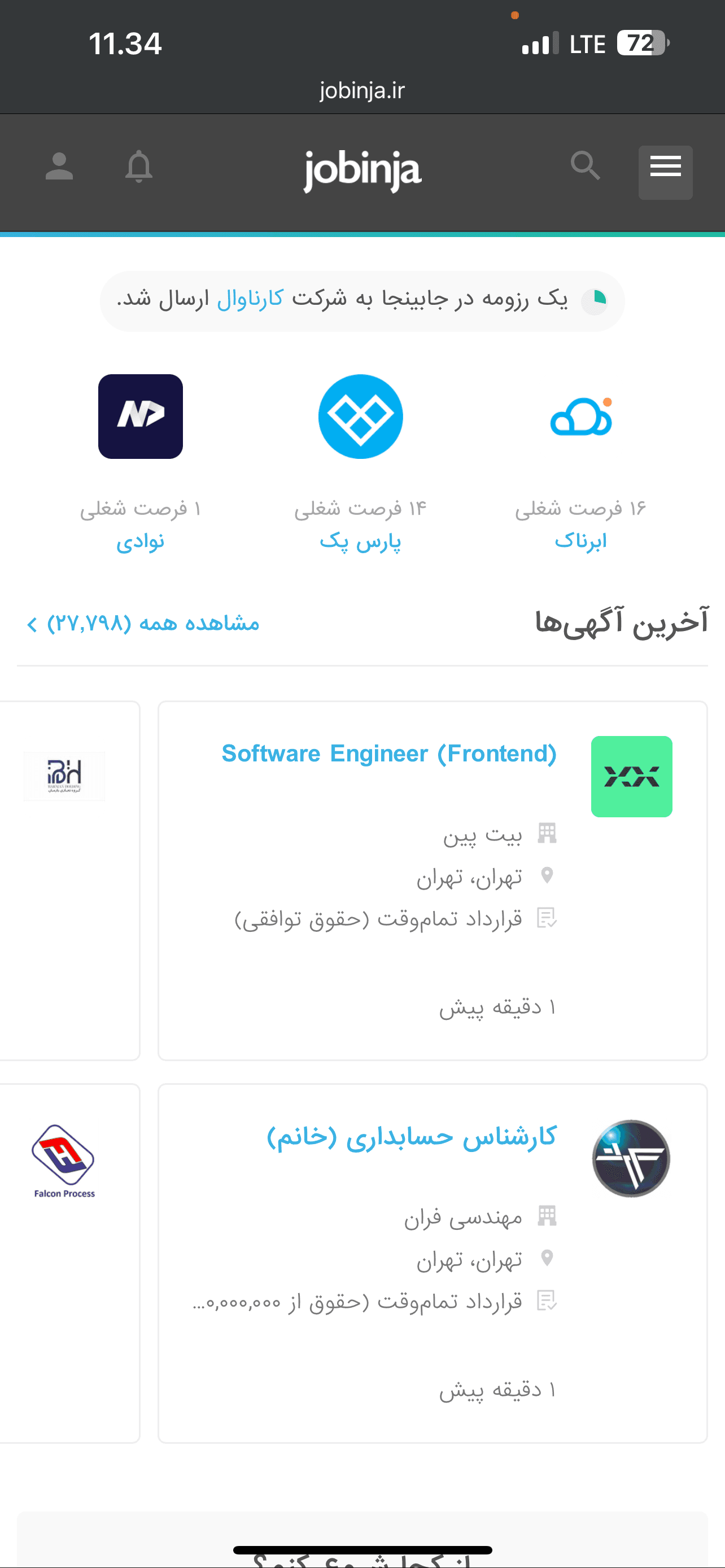The image size is (725, 1568).
Task: Go to Jobinja home via logo
Action: (x=362, y=170)
